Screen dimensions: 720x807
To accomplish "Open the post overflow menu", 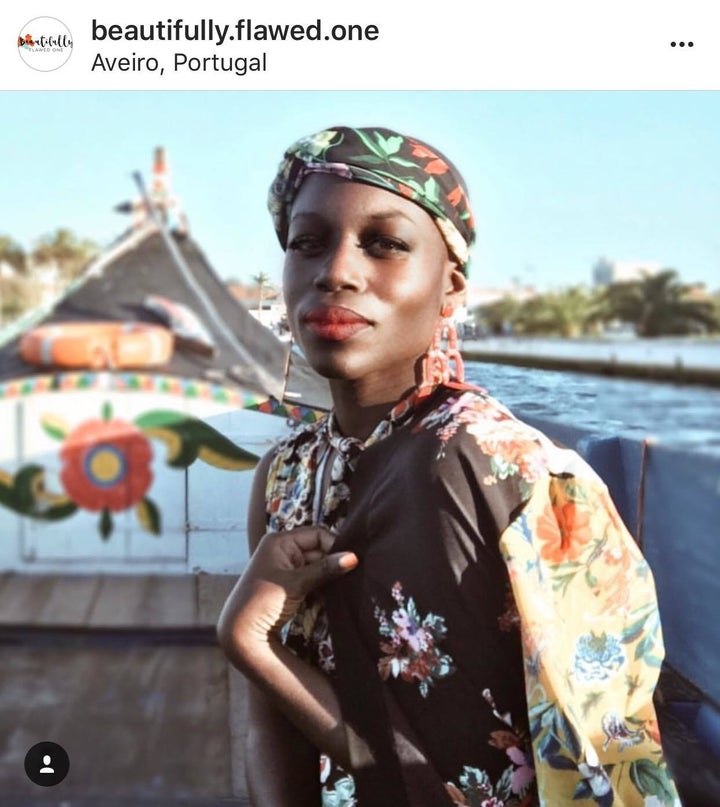I will [x=681, y=44].
